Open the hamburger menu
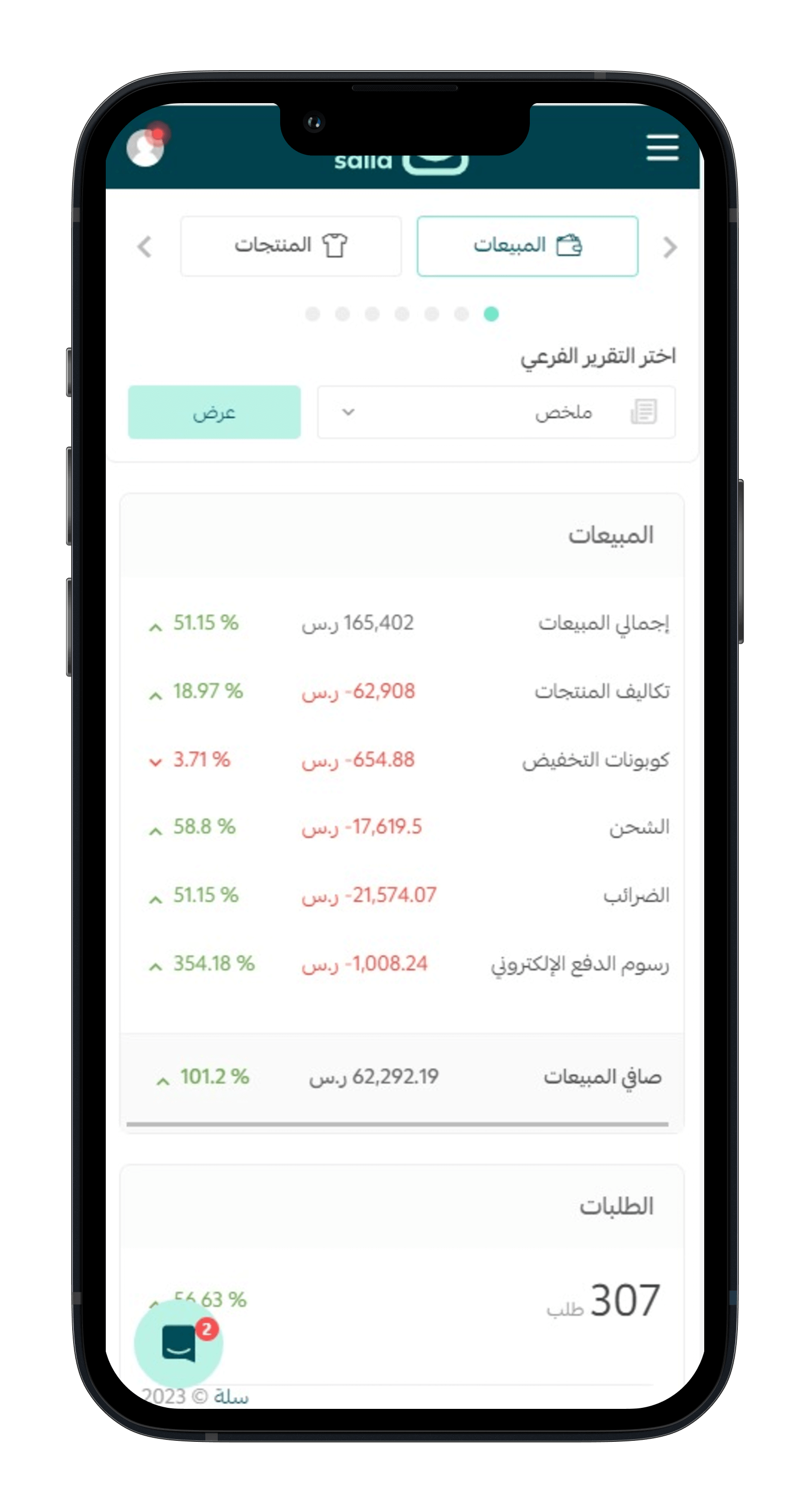Viewport: 810px width, 1512px height. click(662, 147)
